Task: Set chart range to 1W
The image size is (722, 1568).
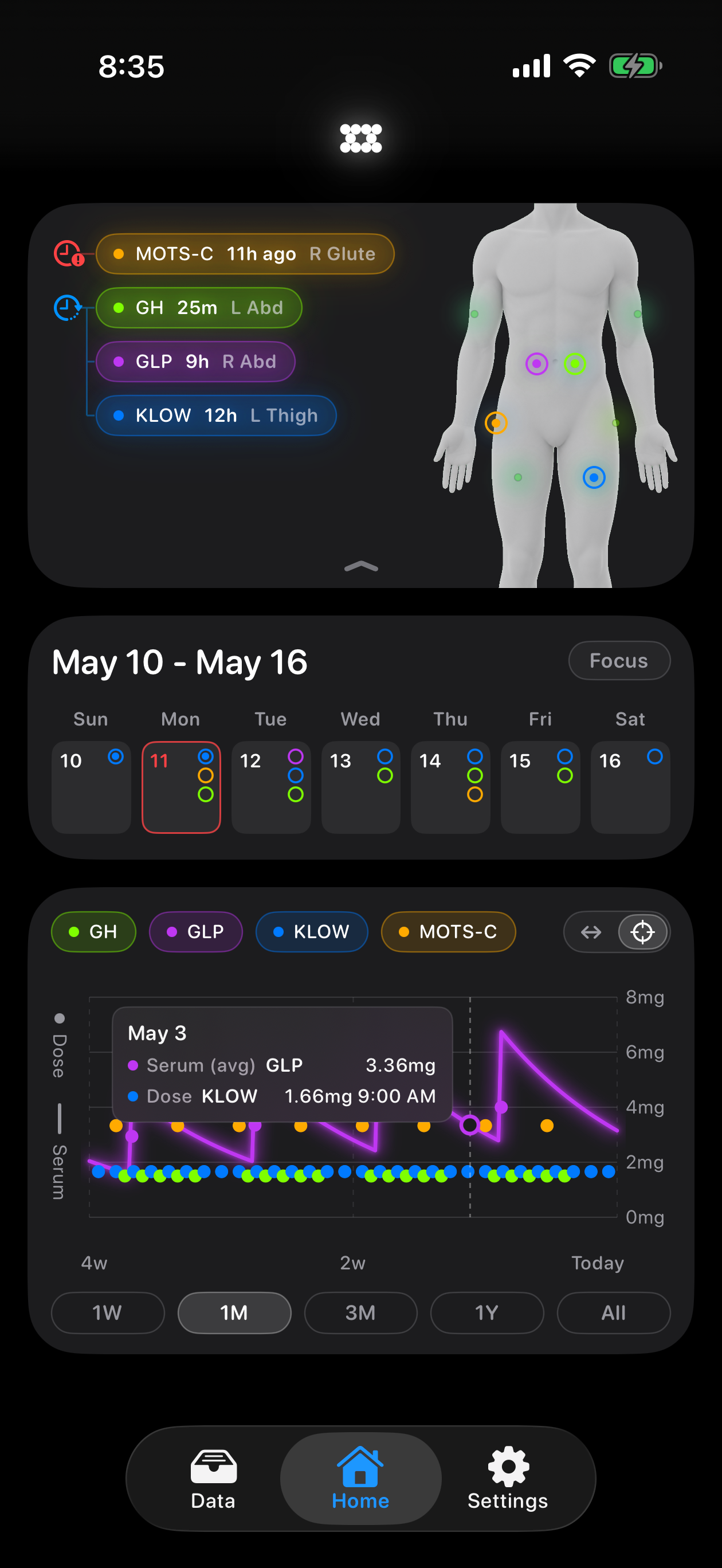Action: click(108, 1312)
